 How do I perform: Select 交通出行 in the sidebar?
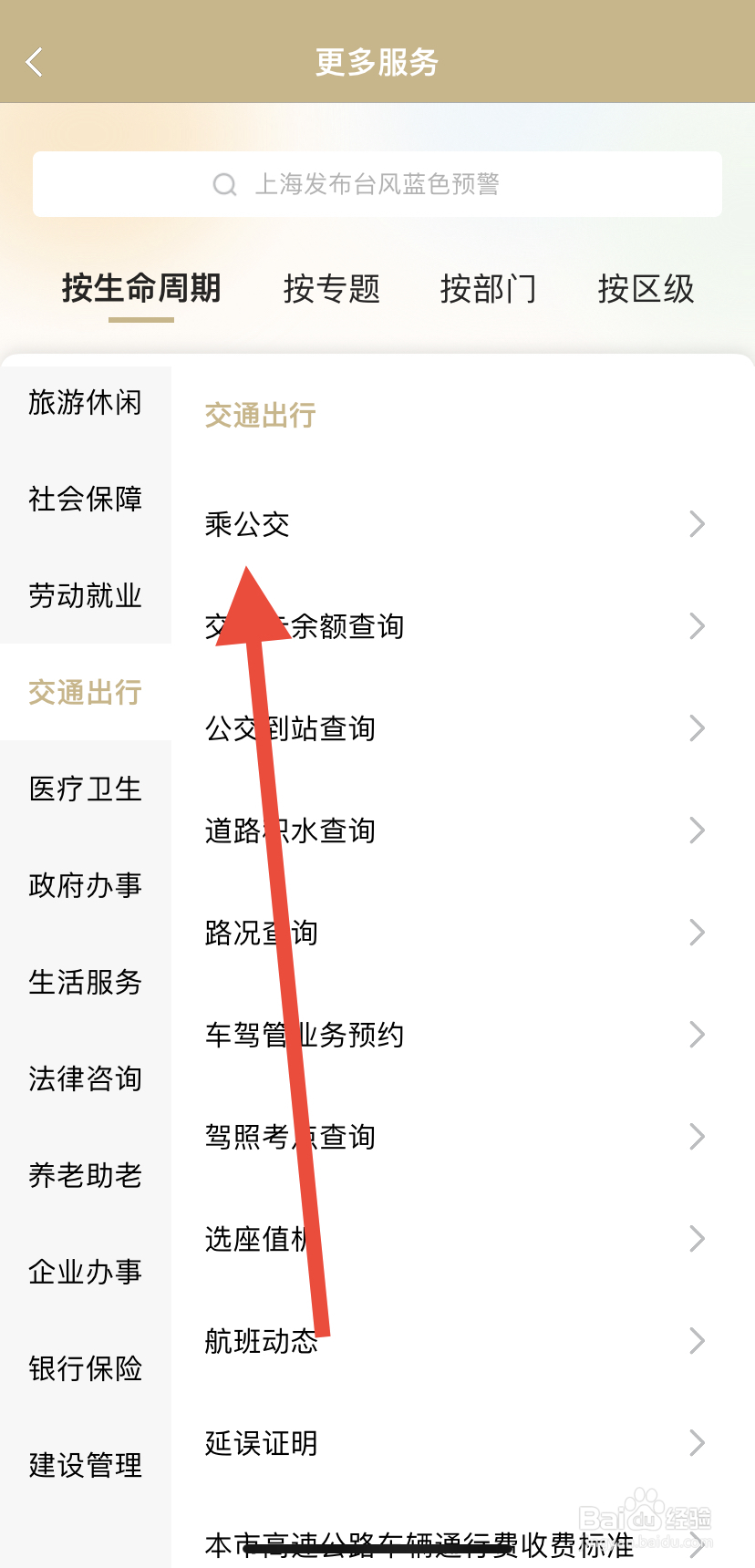click(x=85, y=693)
